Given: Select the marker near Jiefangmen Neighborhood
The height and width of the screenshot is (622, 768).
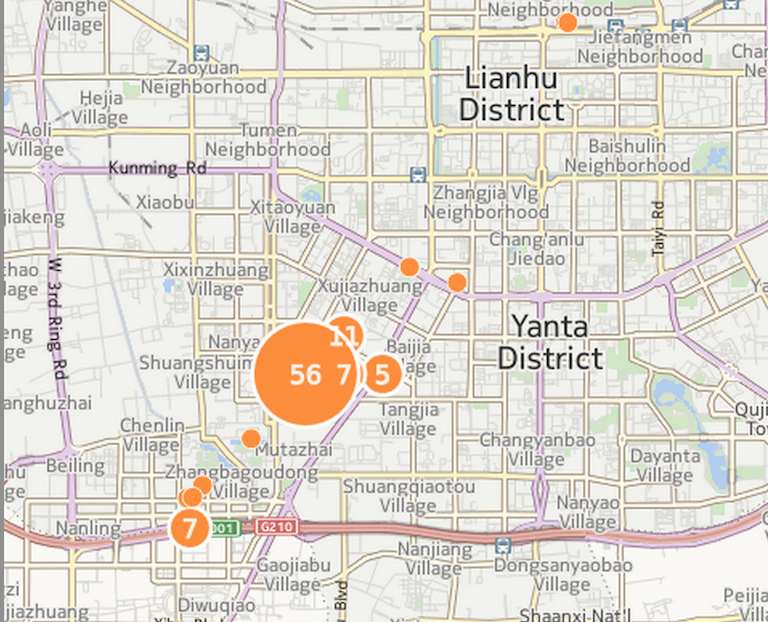Looking at the screenshot, I should 567,22.
